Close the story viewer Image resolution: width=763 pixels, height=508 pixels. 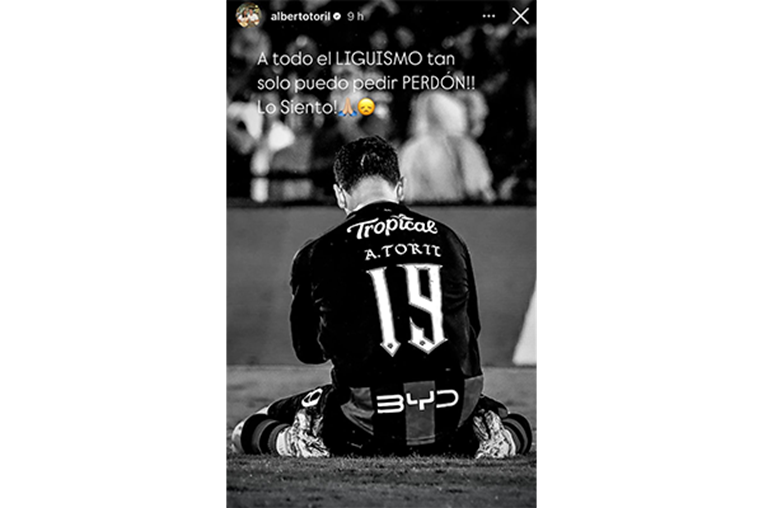520,16
